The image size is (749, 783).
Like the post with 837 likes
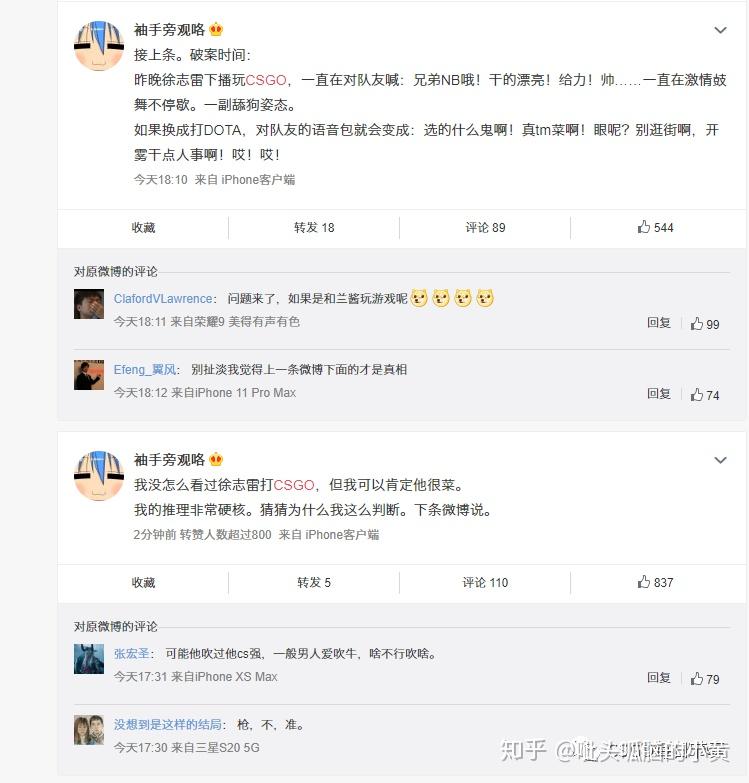(x=656, y=582)
